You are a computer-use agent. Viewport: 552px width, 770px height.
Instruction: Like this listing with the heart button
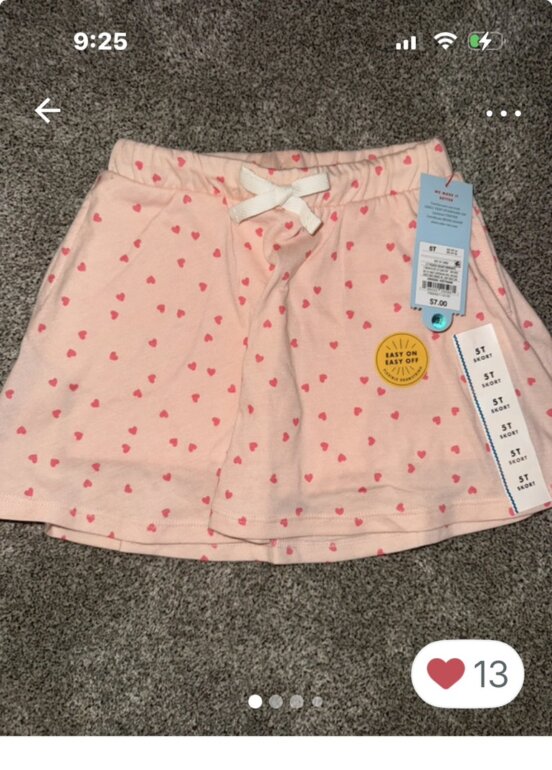pyautogui.click(x=468, y=674)
